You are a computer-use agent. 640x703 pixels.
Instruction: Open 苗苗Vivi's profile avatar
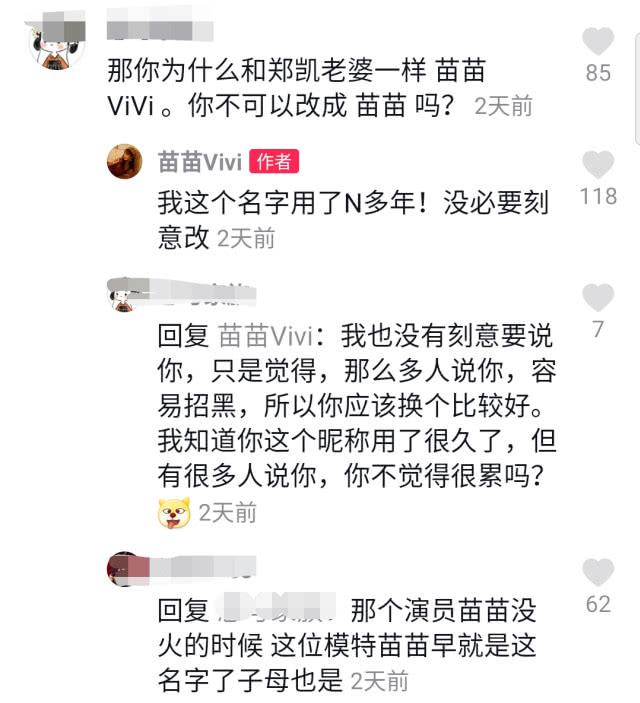(125, 161)
